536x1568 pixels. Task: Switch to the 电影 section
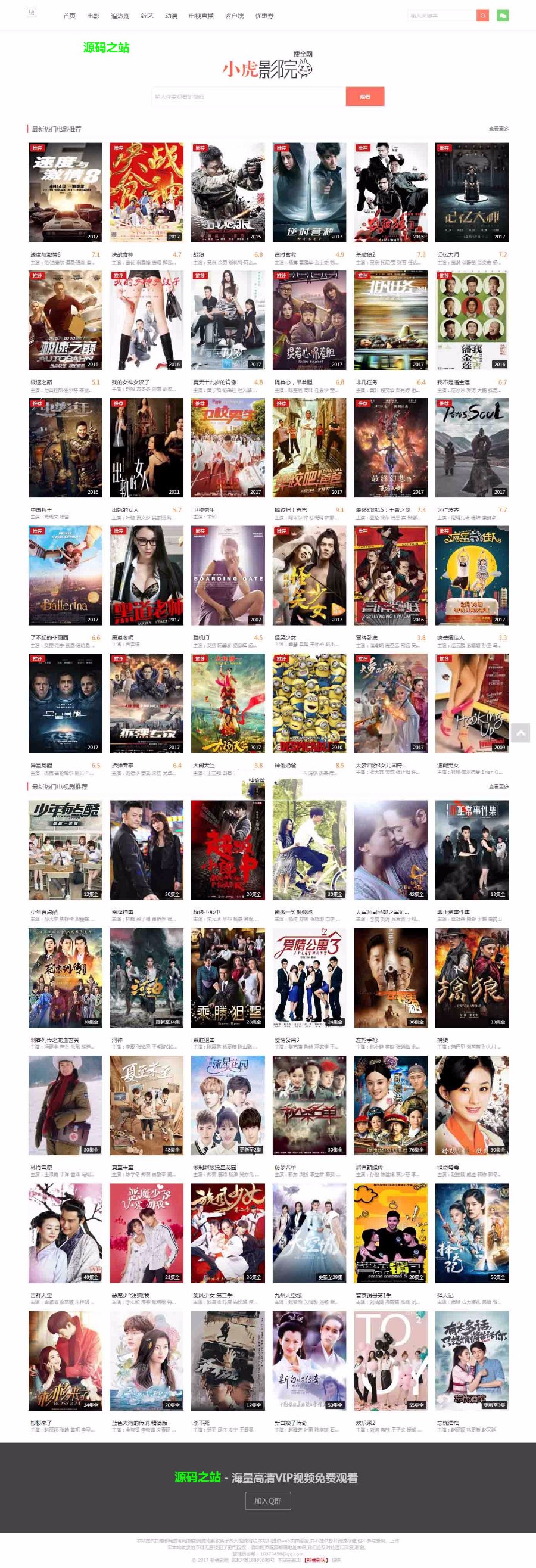click(x=93, y=16)
